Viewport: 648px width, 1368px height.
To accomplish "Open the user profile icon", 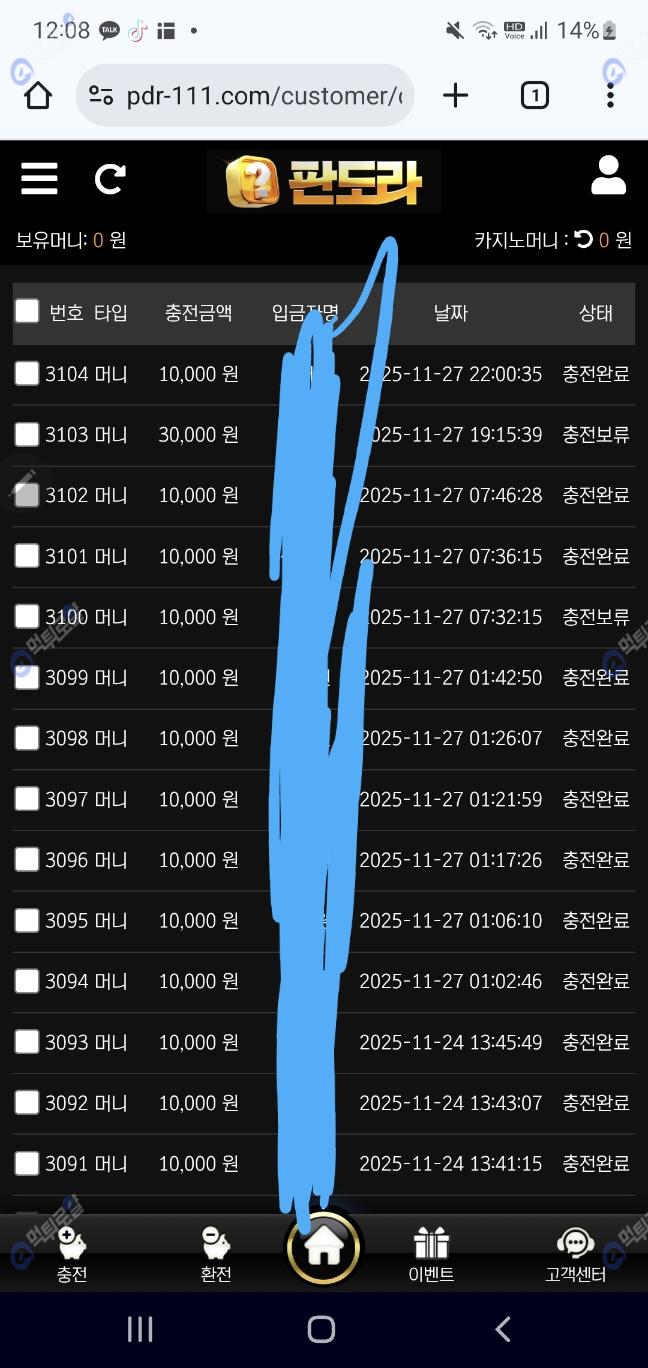I will tap(608, 176).
